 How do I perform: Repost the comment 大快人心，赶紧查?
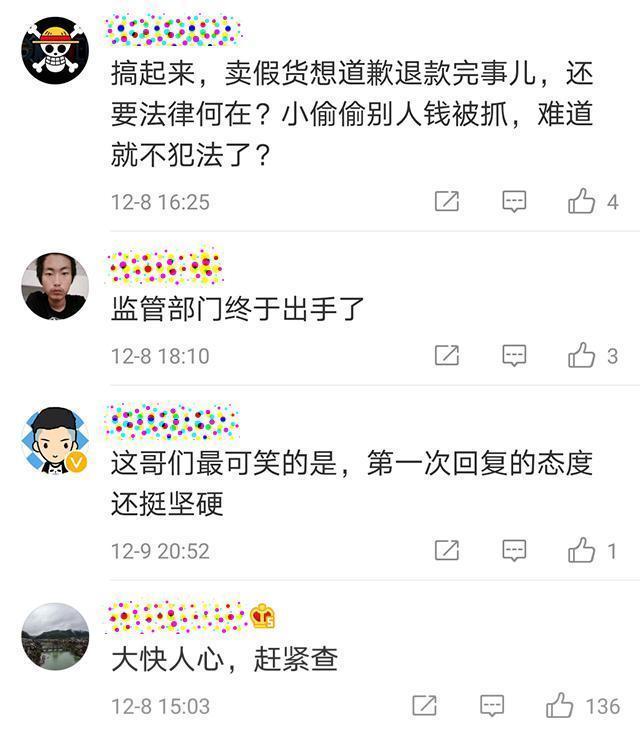pyautogui.click(x=425, y=706)
